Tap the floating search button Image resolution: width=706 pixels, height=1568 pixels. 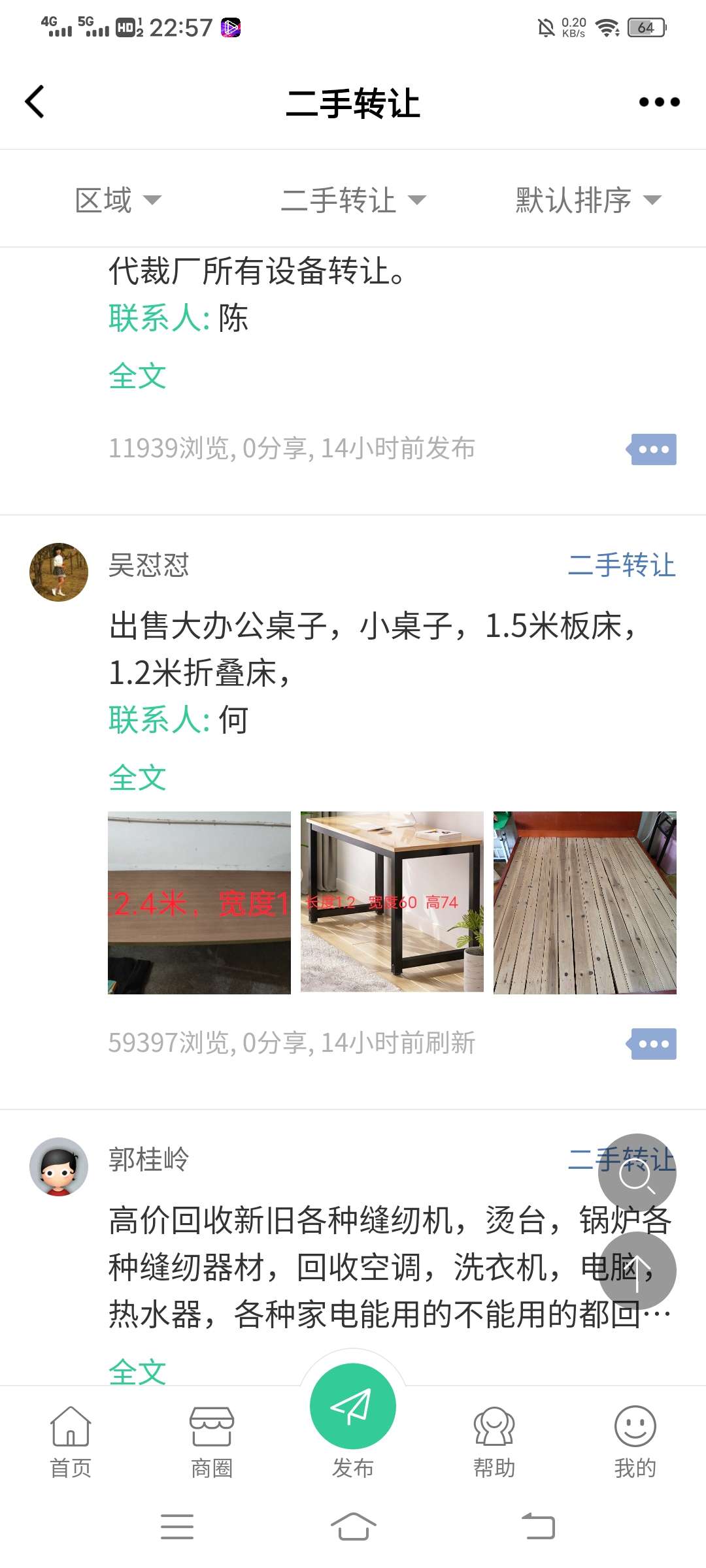pos(637,1173)
